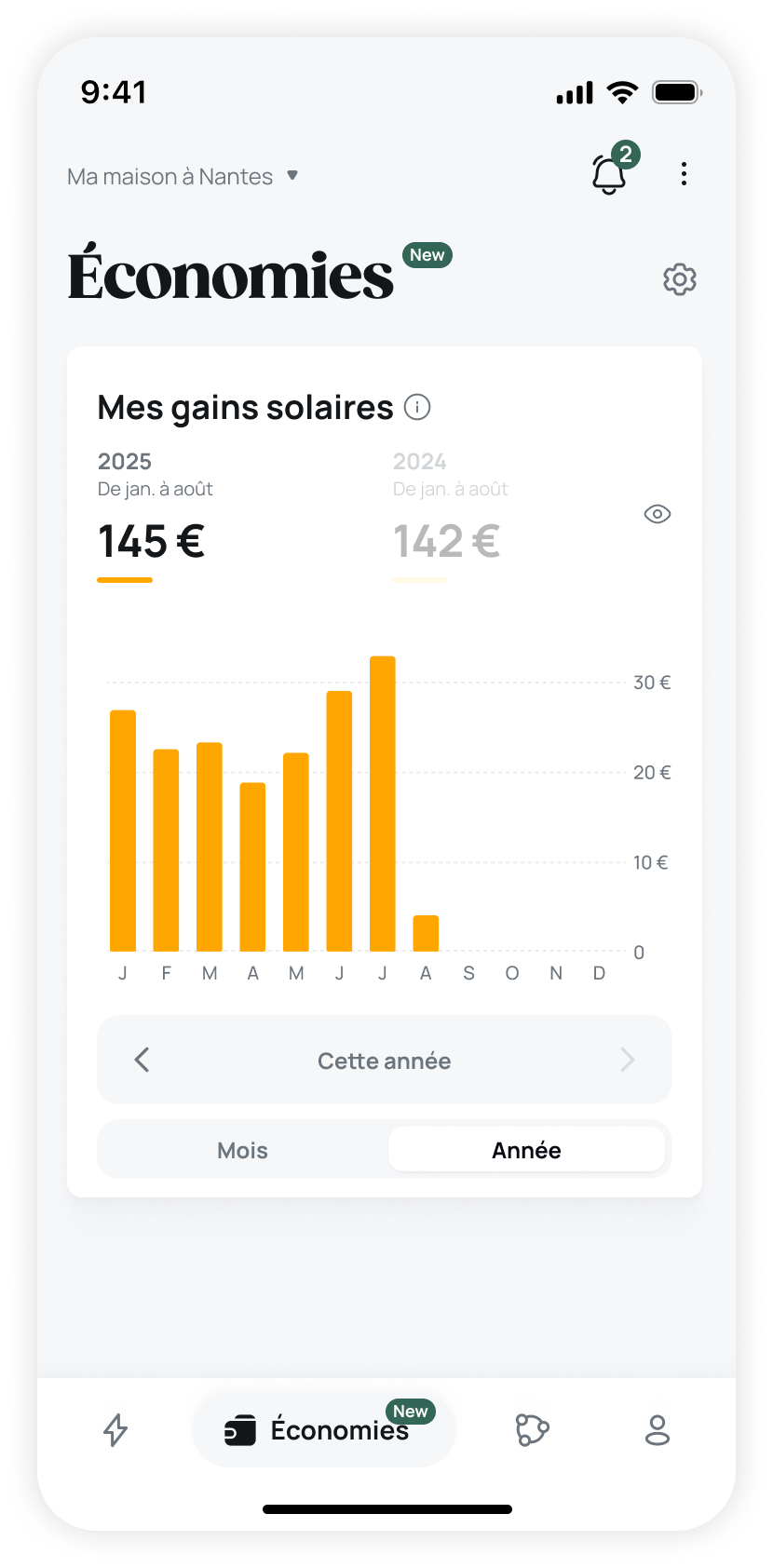Open the Ma maison à Nantes dropdown
Viewport: 773px width, 1568px height.
[183, 176]
